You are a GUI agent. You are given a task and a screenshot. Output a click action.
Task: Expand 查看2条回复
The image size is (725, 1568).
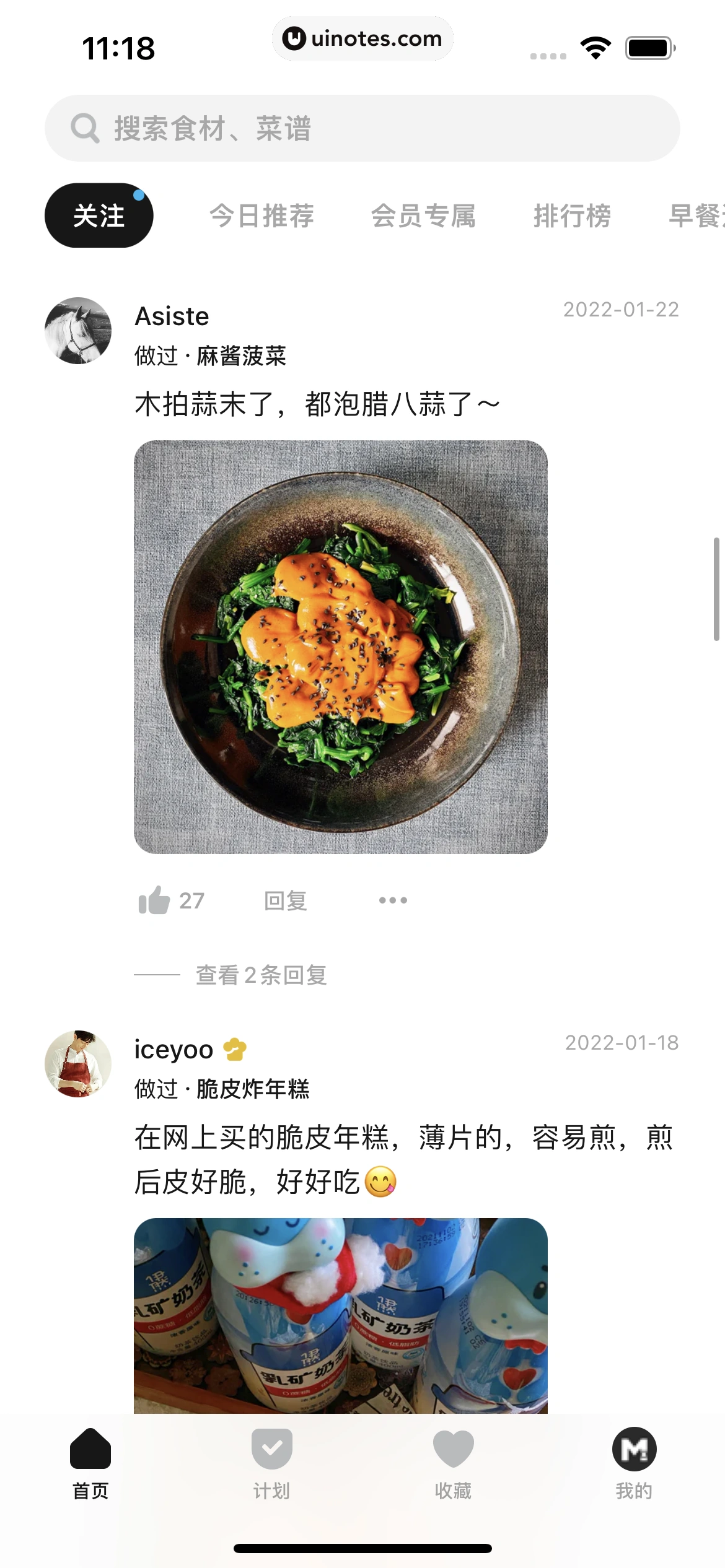coord(261,975)
